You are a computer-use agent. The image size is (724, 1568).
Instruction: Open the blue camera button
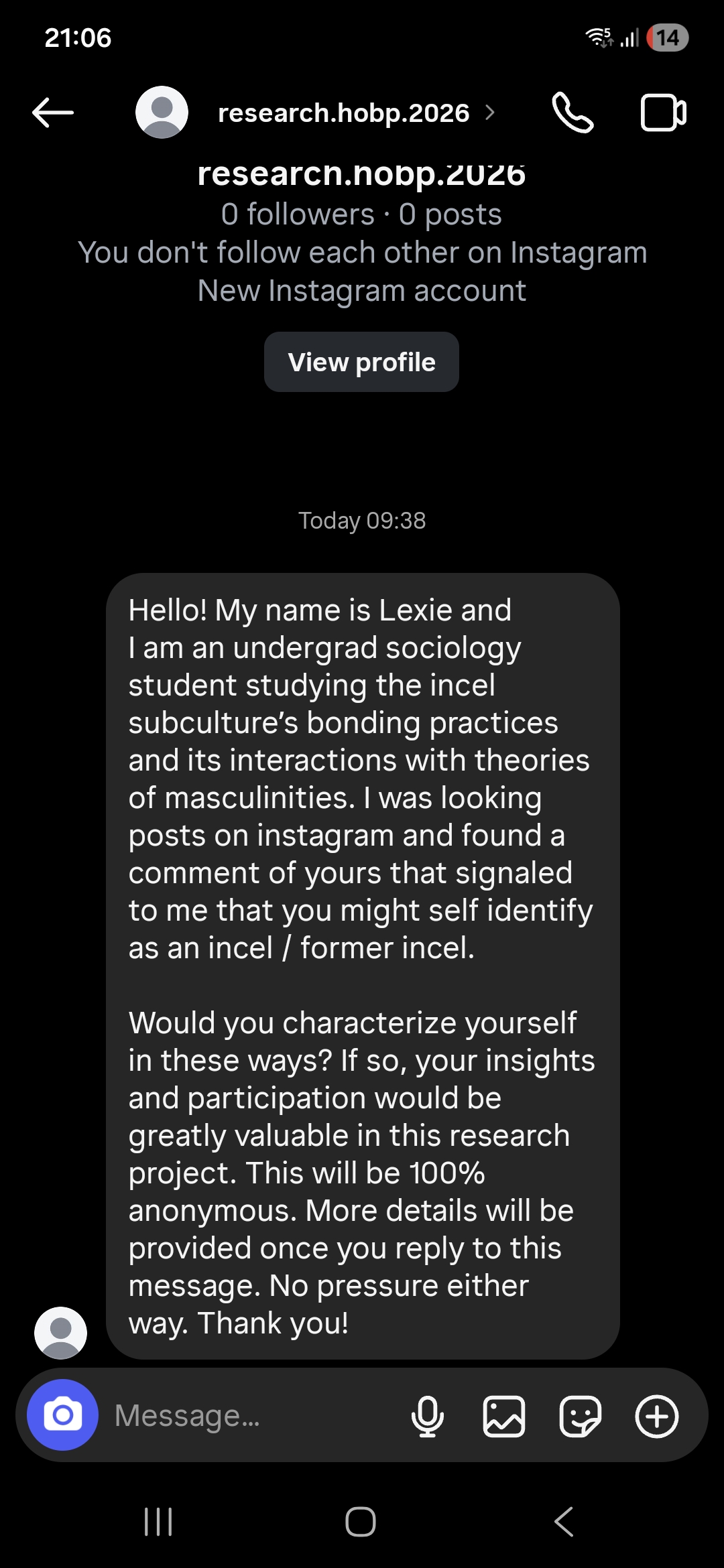tap(62, 1415)
